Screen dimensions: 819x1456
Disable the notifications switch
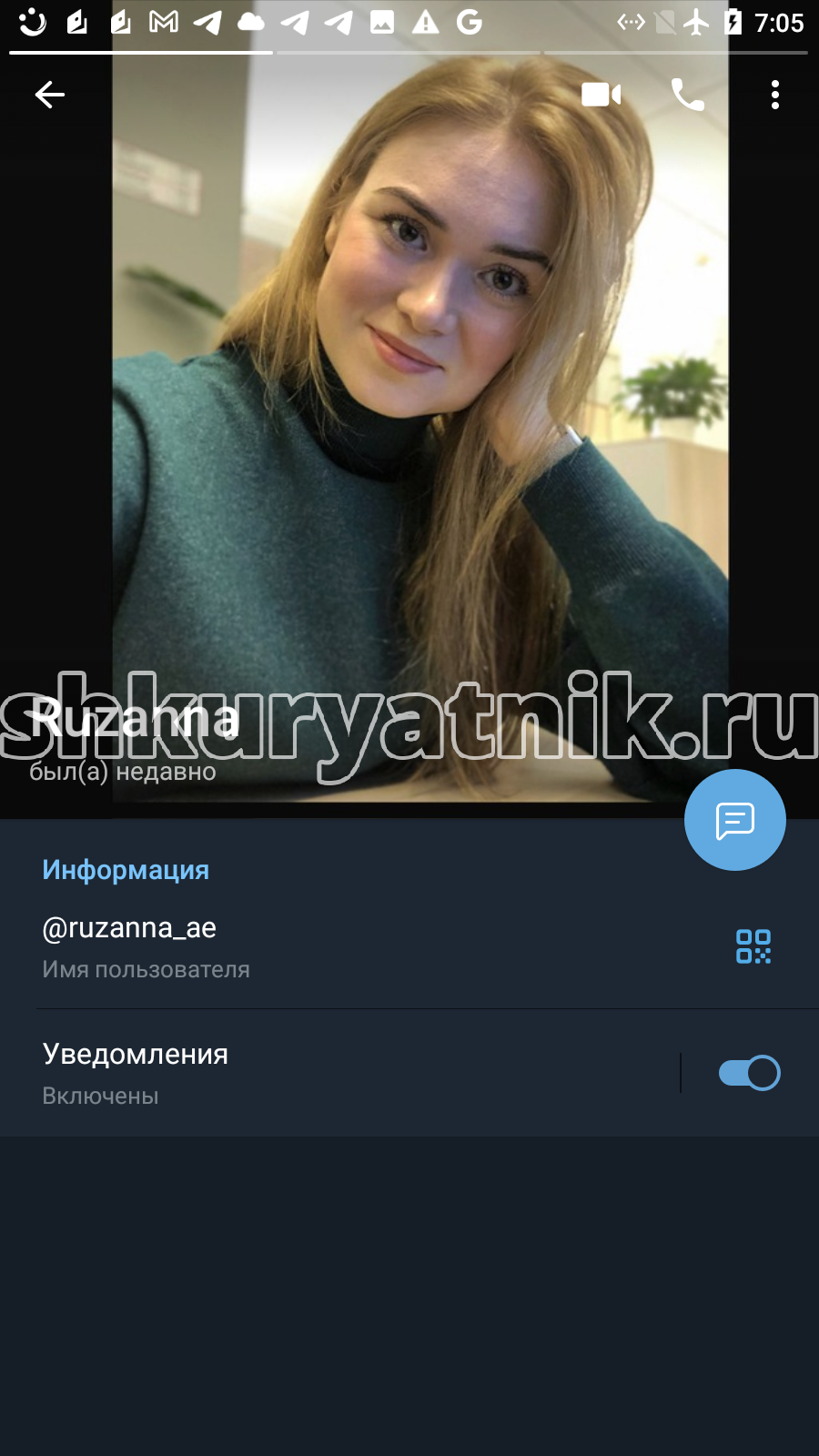point(750,1073)
